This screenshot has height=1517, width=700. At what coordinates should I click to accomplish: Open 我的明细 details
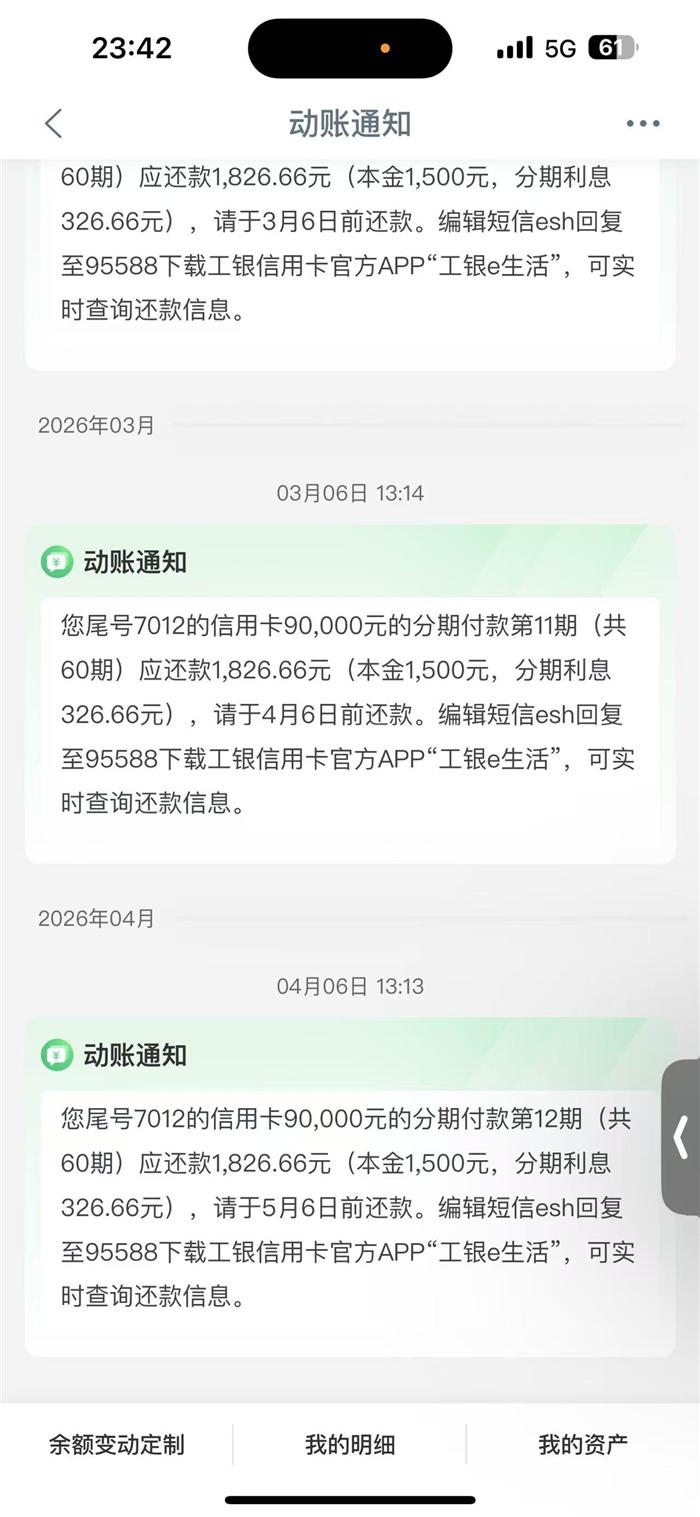click(x=350, y=1444)
